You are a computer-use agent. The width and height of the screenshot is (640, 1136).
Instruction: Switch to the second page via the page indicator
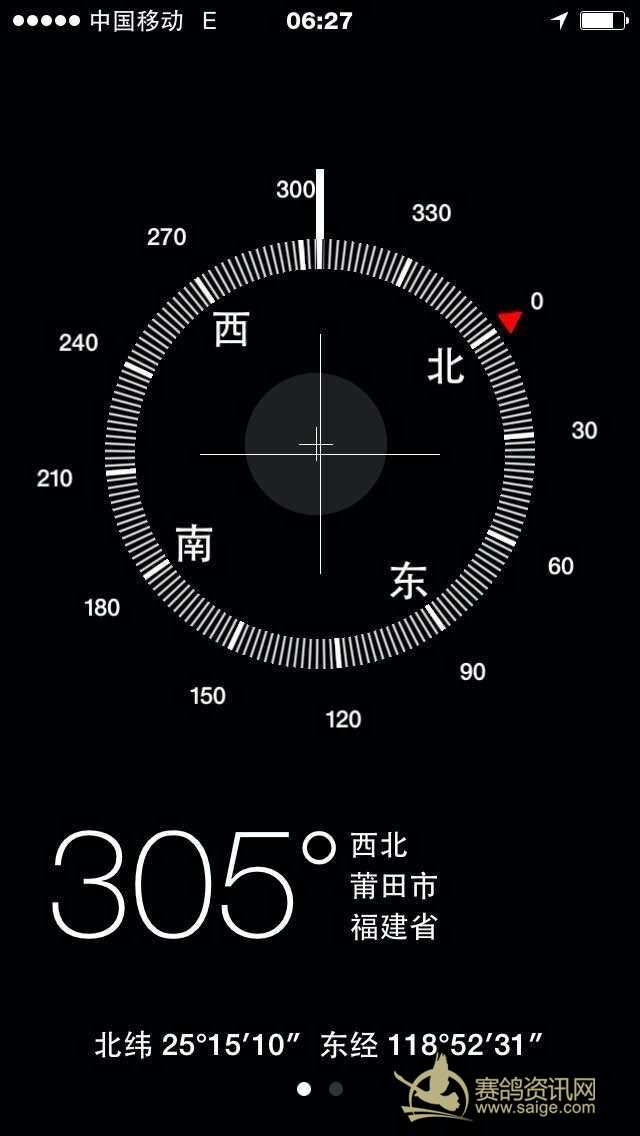tap(336, 1089)
